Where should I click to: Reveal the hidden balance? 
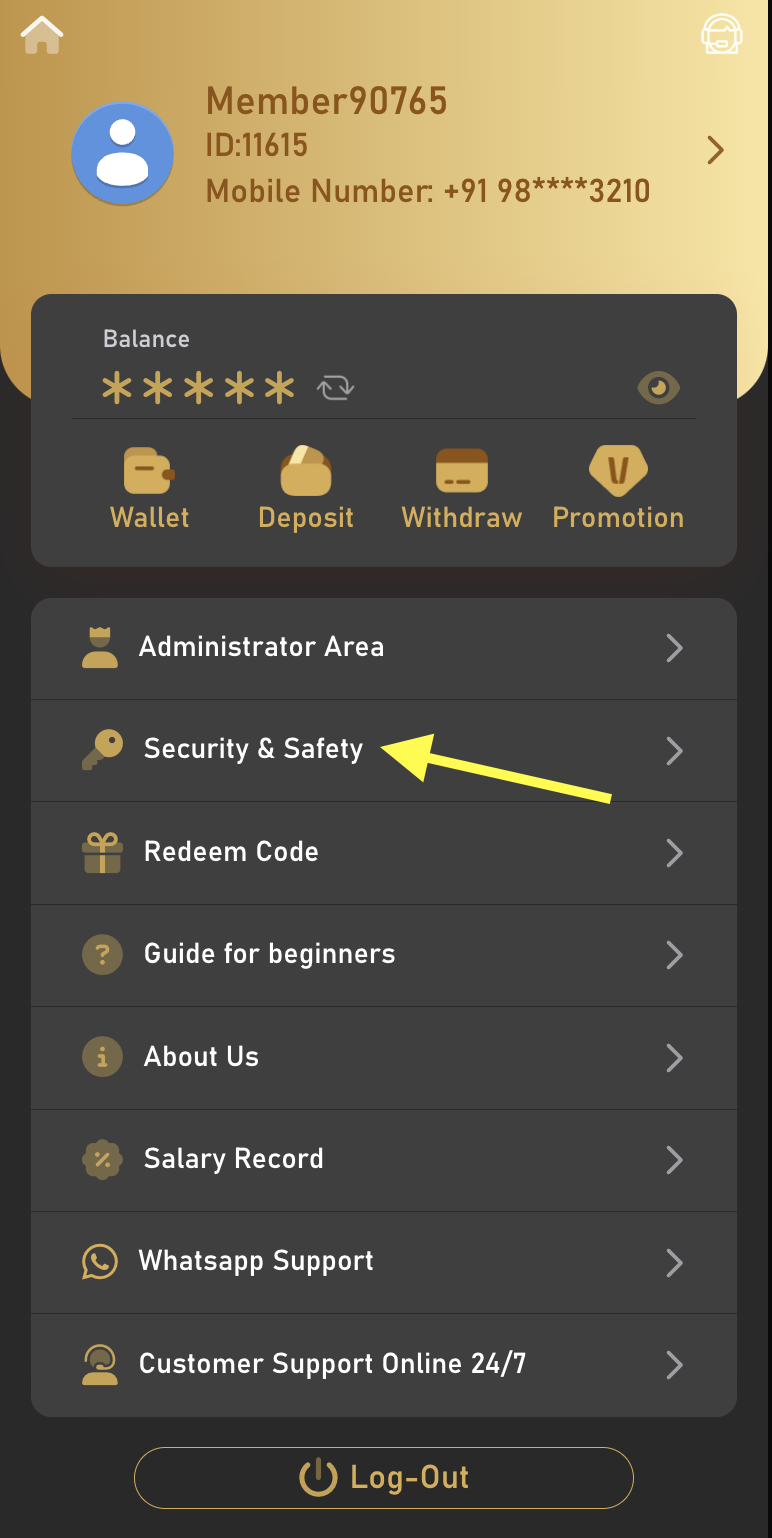(658, 387)
